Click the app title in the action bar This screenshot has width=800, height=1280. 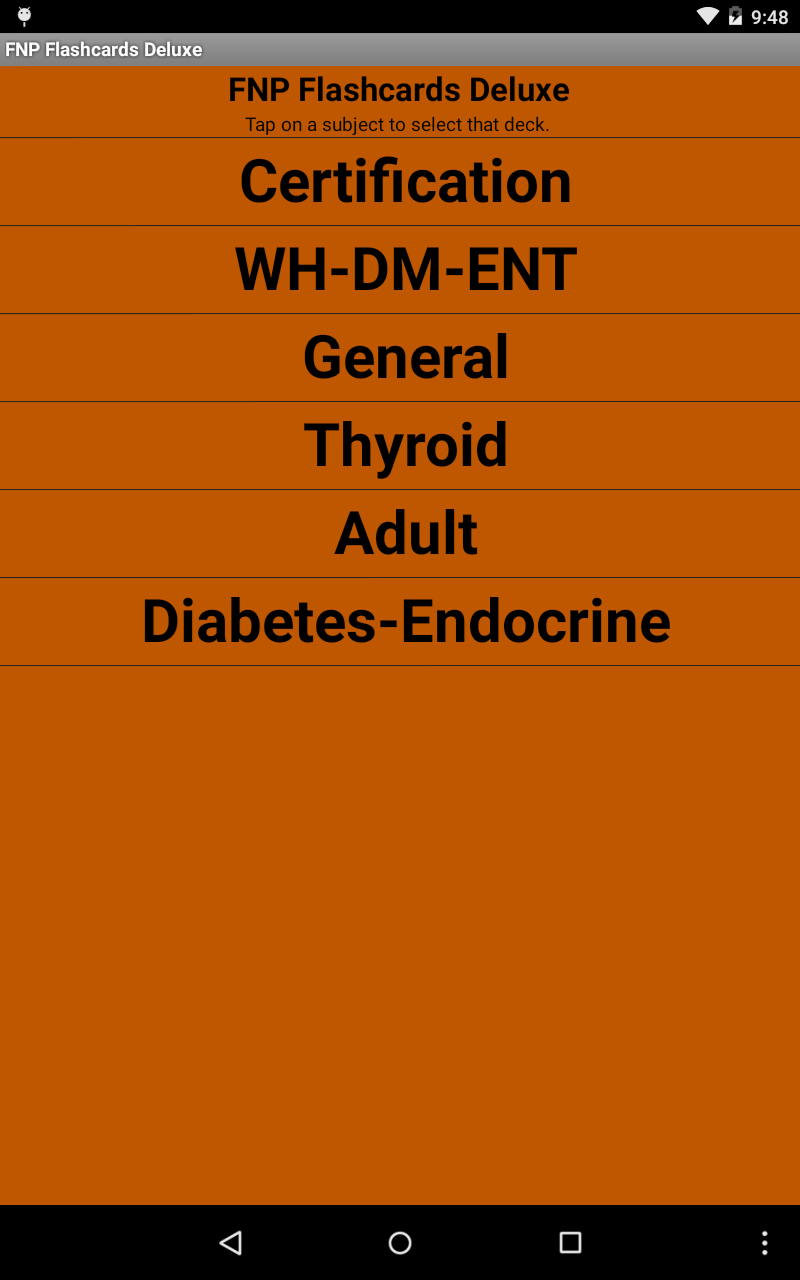point(103,48)
